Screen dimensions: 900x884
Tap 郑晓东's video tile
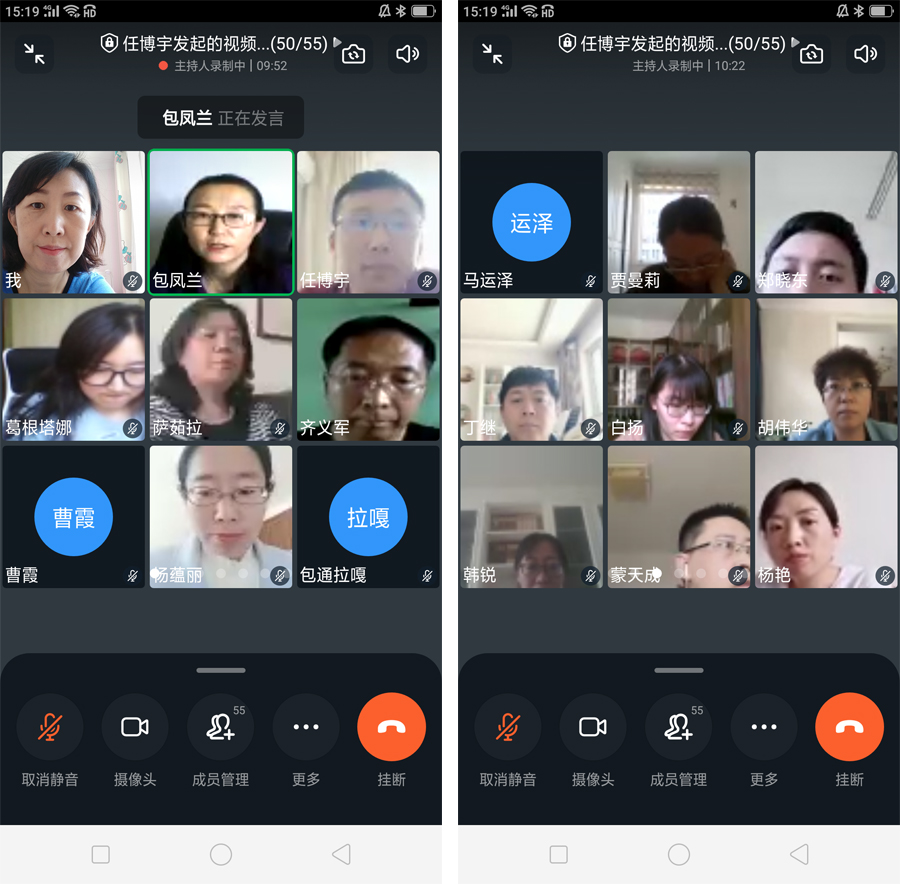pos(826,222)
